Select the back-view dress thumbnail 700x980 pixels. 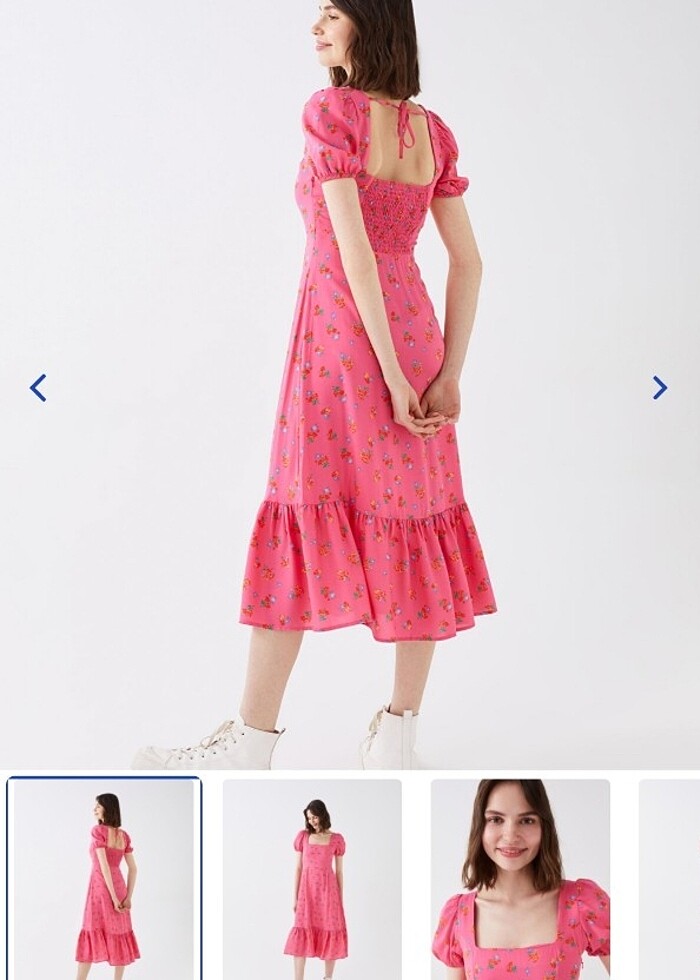click(104, 878)
